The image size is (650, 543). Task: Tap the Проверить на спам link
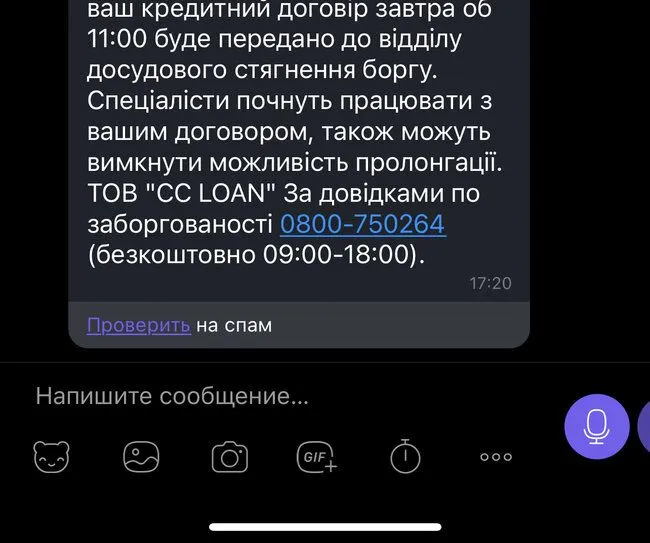click(138, 325)
